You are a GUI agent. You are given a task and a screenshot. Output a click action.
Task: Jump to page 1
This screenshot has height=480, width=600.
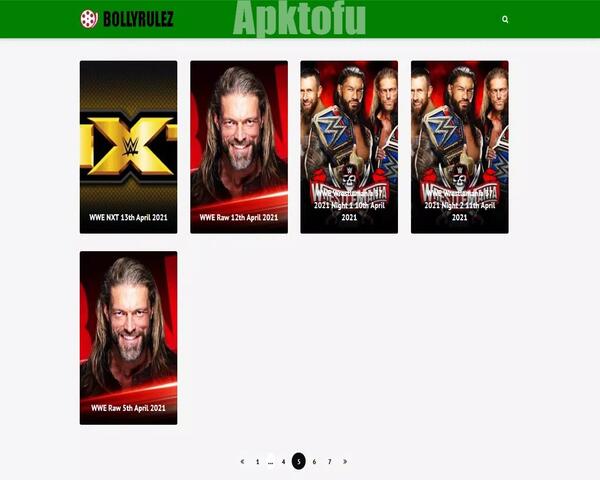click(257, 462)
